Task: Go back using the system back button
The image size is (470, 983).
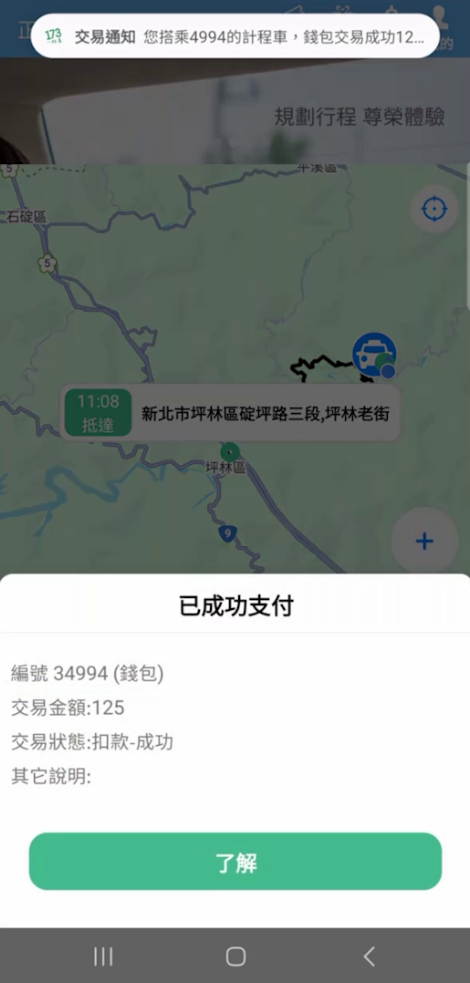Action: click(368, 956)
